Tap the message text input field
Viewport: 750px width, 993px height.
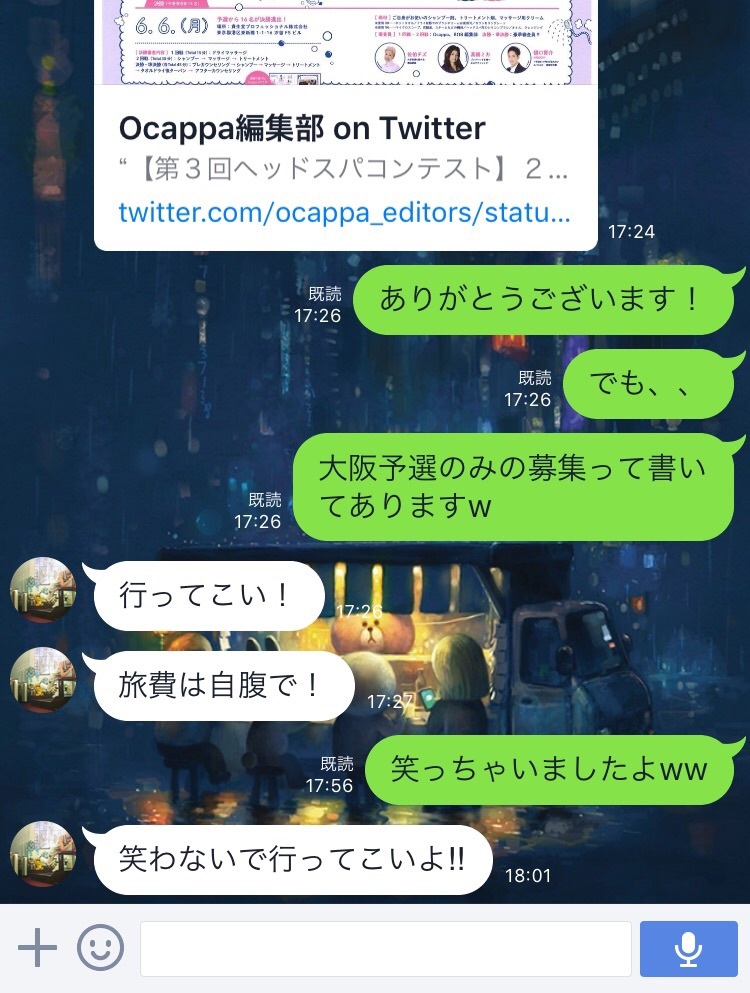[385, 948]
